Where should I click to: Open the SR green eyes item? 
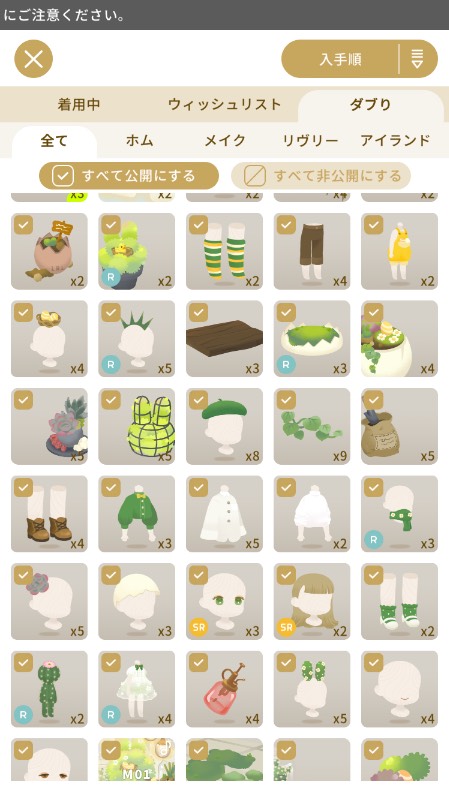(x=224, y=602)
